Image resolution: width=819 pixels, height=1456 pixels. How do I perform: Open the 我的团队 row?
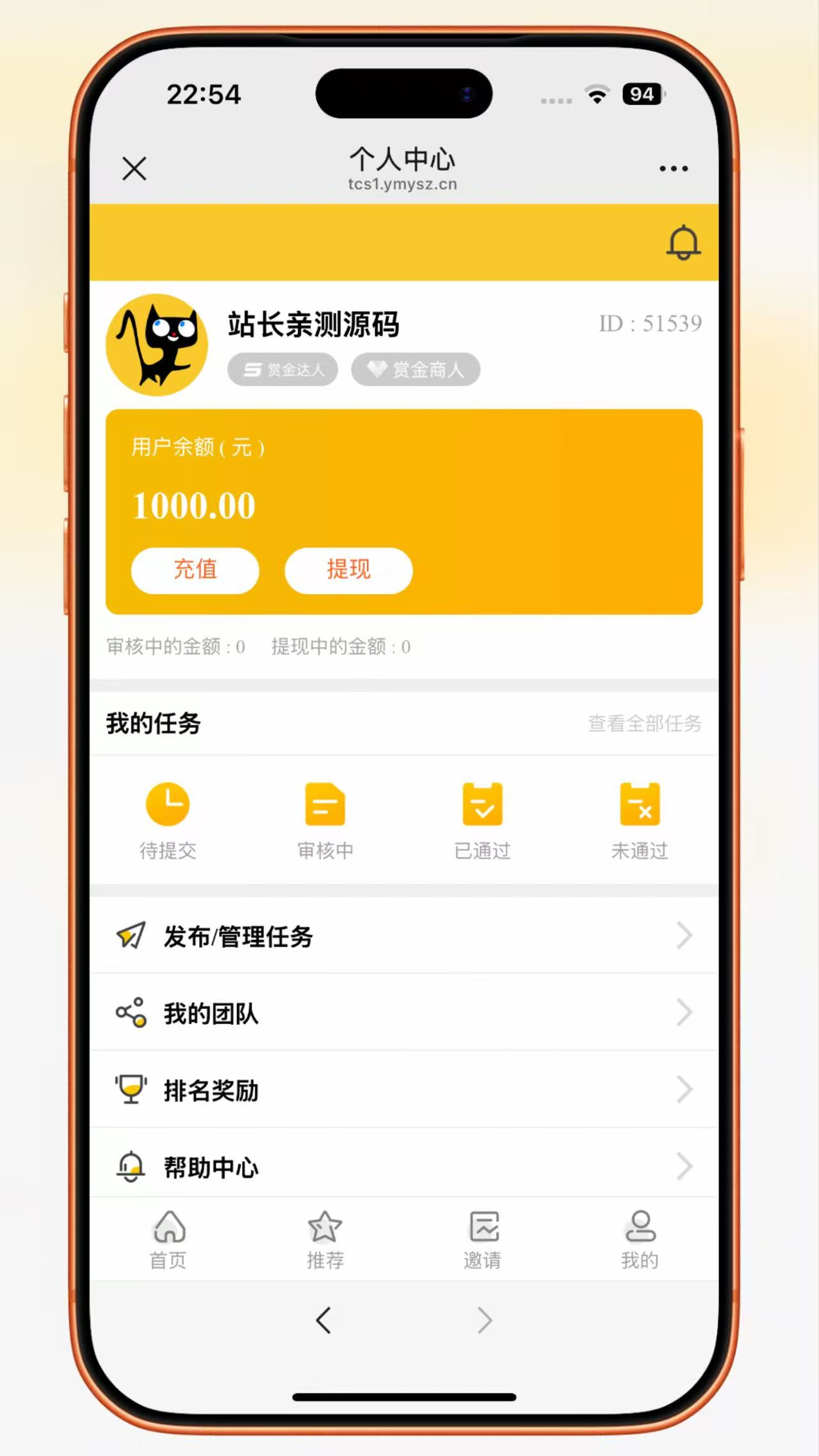(x=403, y=1014)
